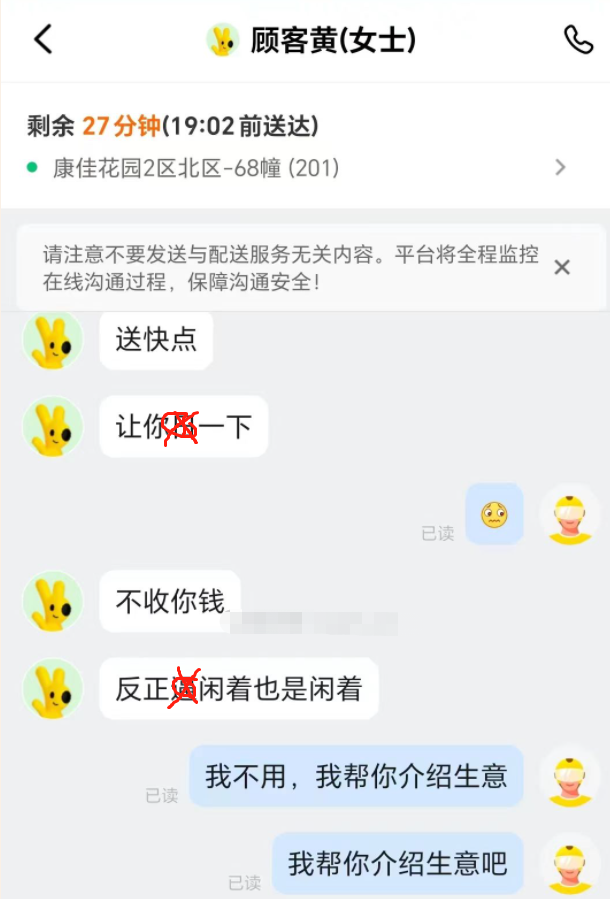
Task: Go back using the top-left arrow
Action: pyautogui.click(x=42, y=40)
